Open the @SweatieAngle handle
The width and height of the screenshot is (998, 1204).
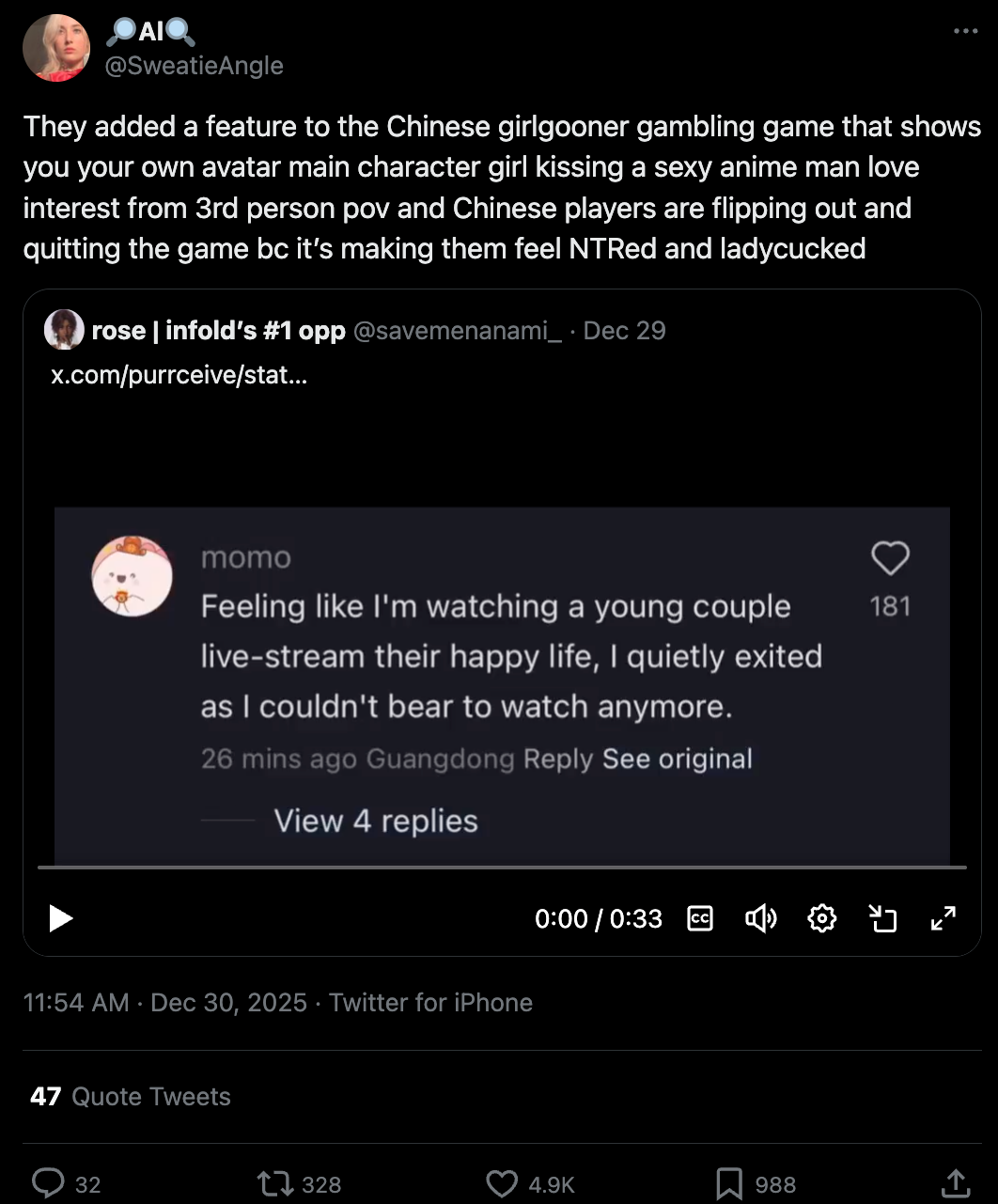click(x=195, y=65)
